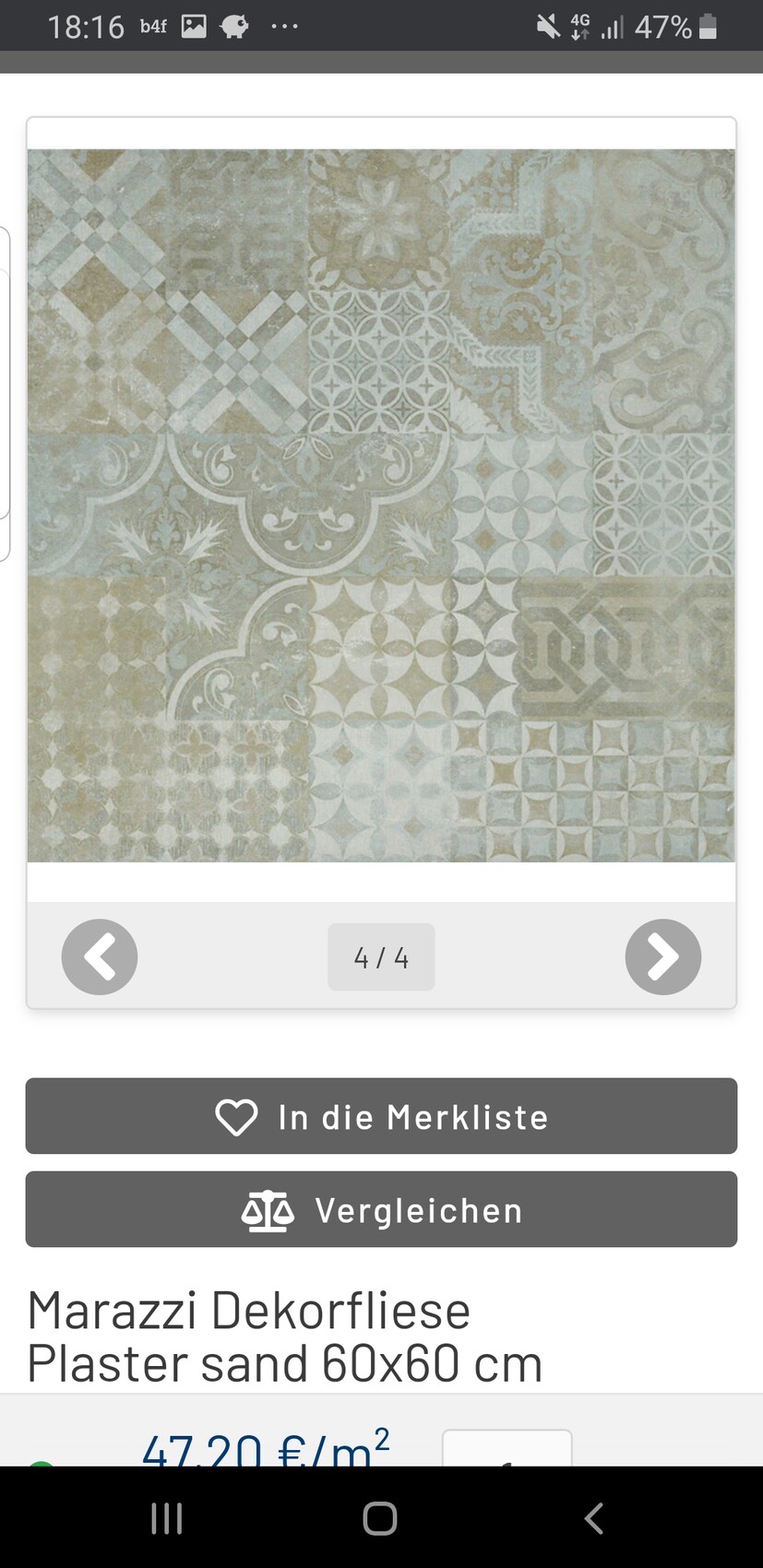This screenshot has width=763, height=1568.
Task: Open the enlarged tile product photo
Action: (381, 505)
